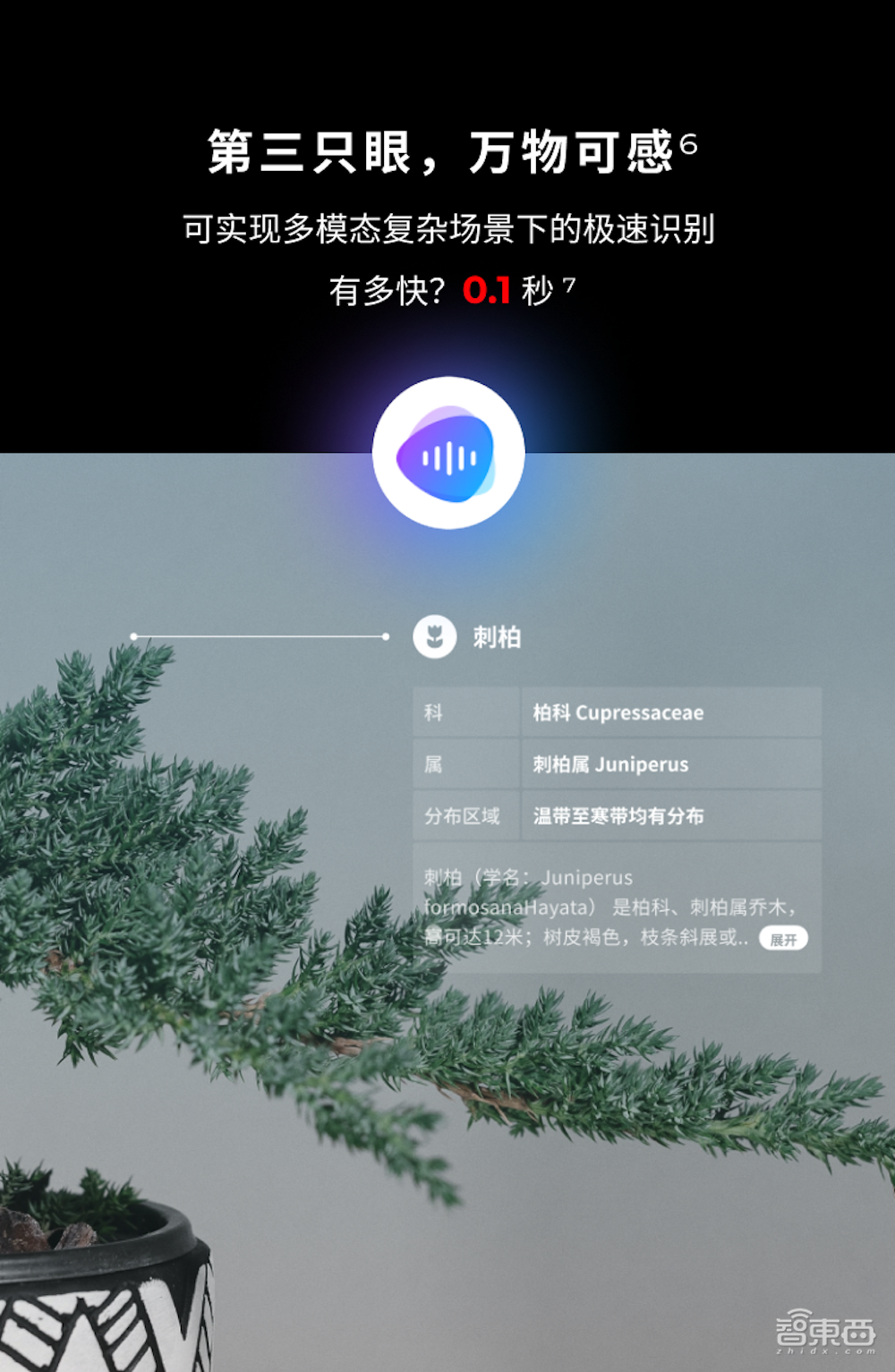Image resolution: width=895 pixels, height=1372 pixels.
Task: Tap the red 0.1 speed value
Action: 487,288
